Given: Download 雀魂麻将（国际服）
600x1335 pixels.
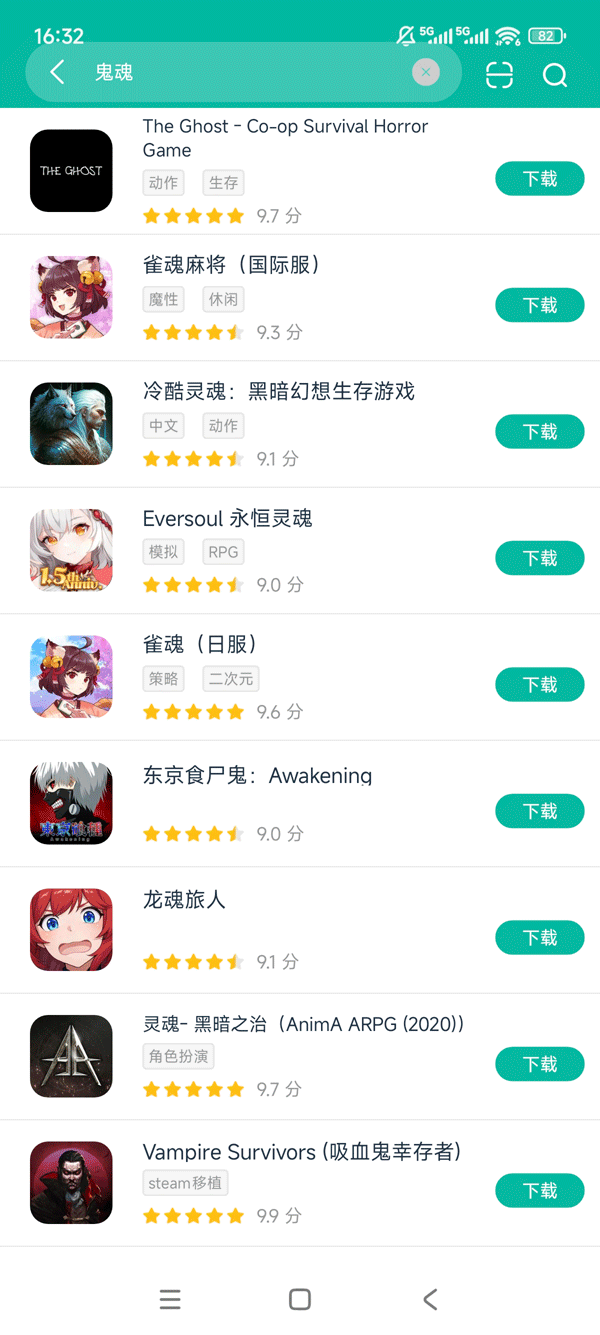Looking at the screenshot, I should [x=540, y=305].
